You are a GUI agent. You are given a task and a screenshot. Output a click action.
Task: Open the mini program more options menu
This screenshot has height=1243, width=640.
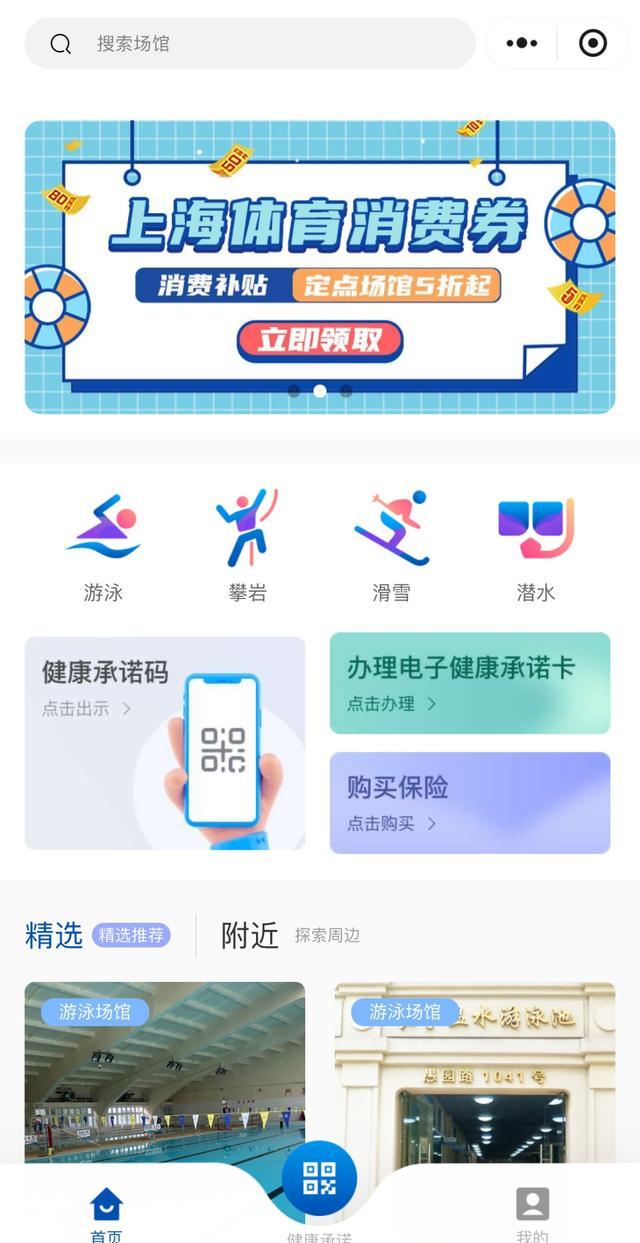point(522,44)
